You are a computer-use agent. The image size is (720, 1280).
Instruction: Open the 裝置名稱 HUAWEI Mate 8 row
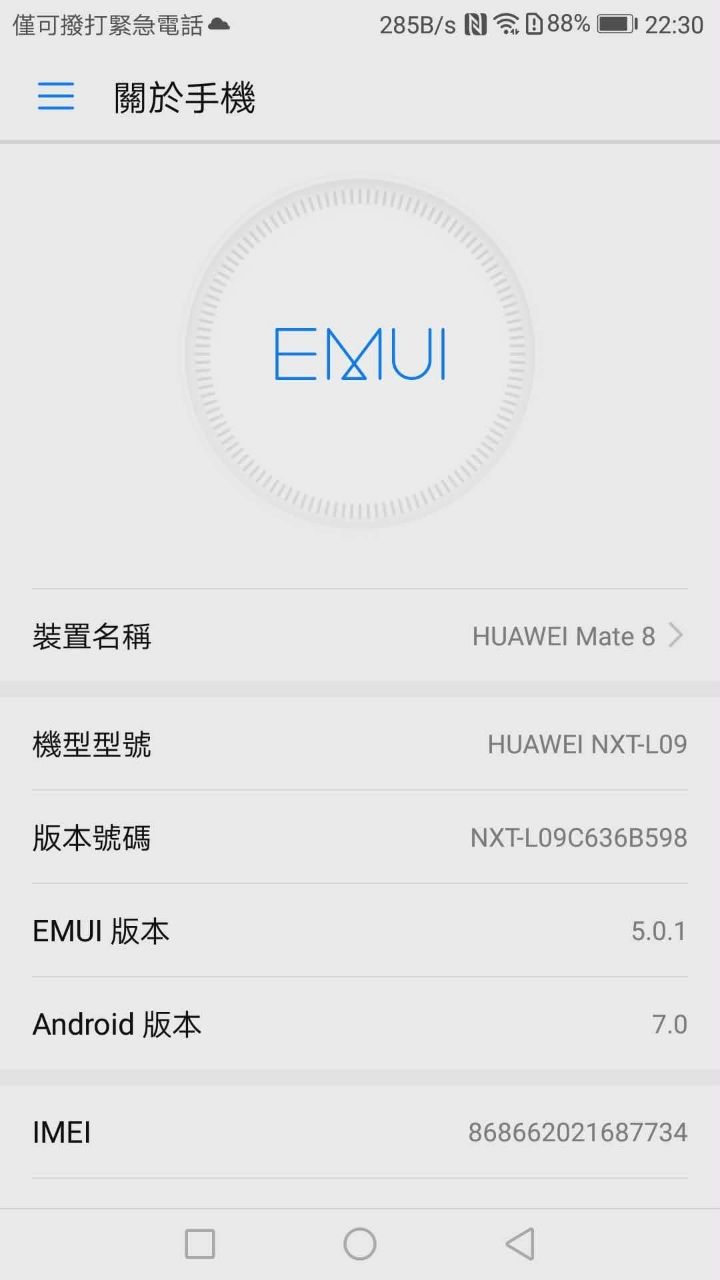click(x=360, y=636)
